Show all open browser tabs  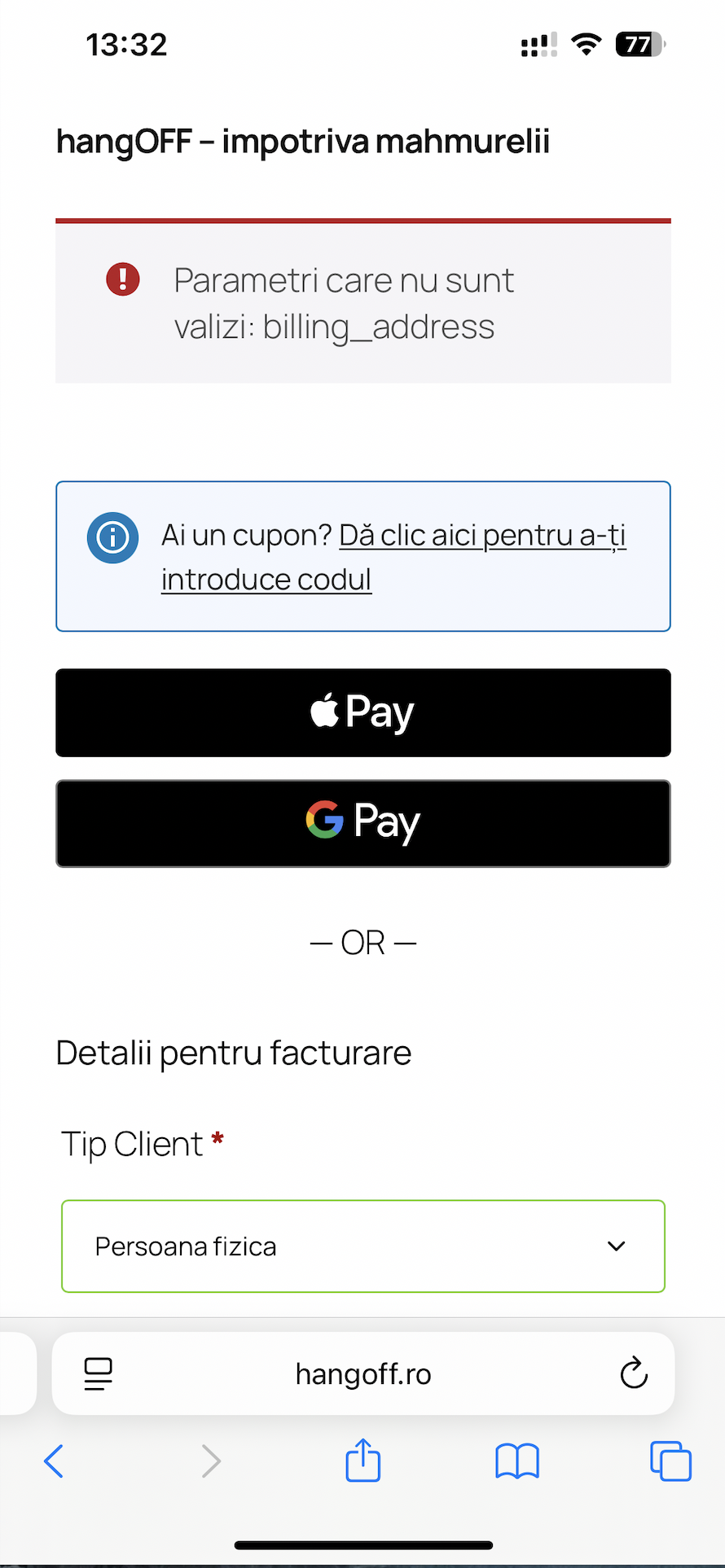coord(670,1461)
